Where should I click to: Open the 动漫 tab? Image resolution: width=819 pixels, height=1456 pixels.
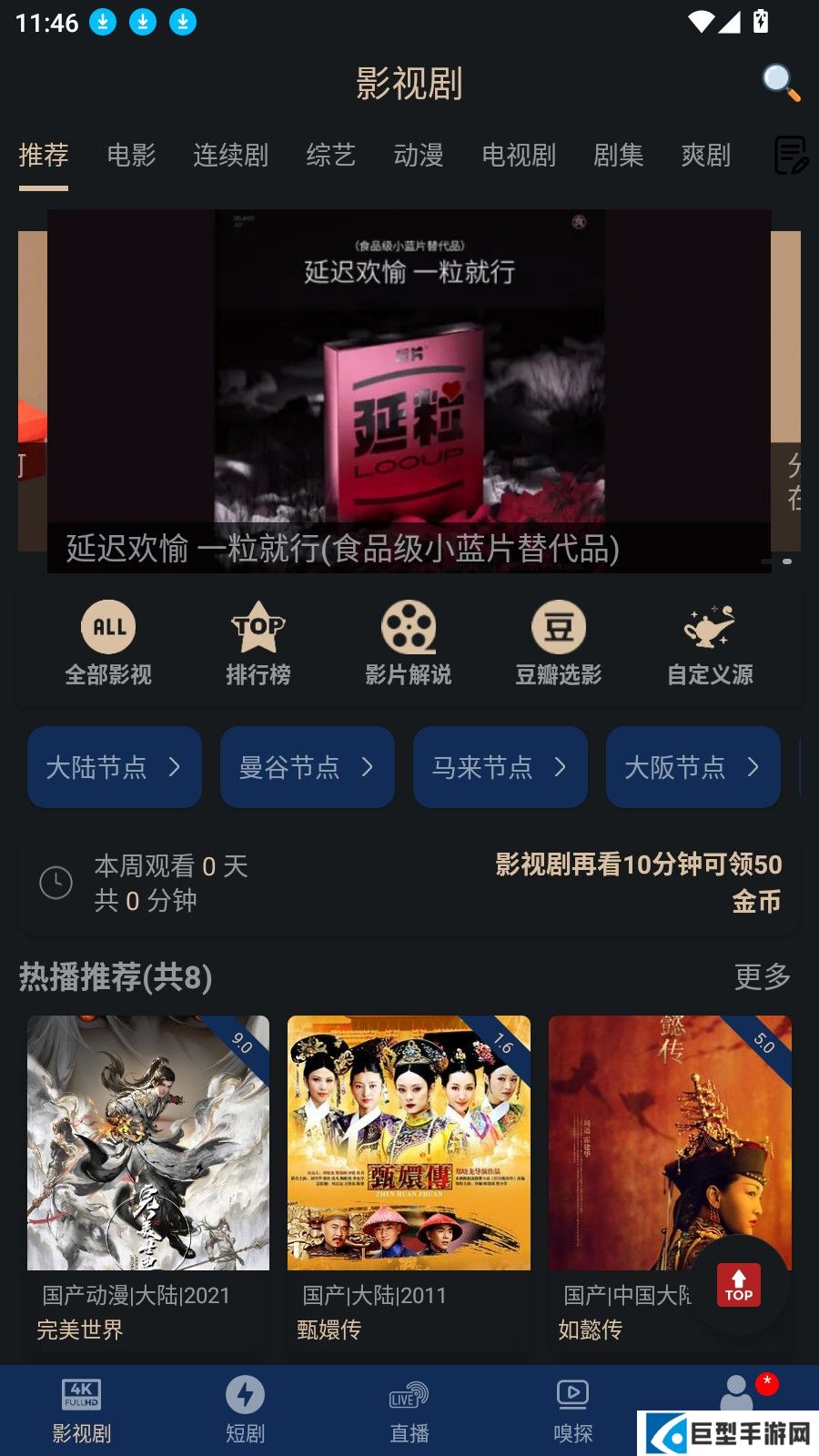[419, 156]
